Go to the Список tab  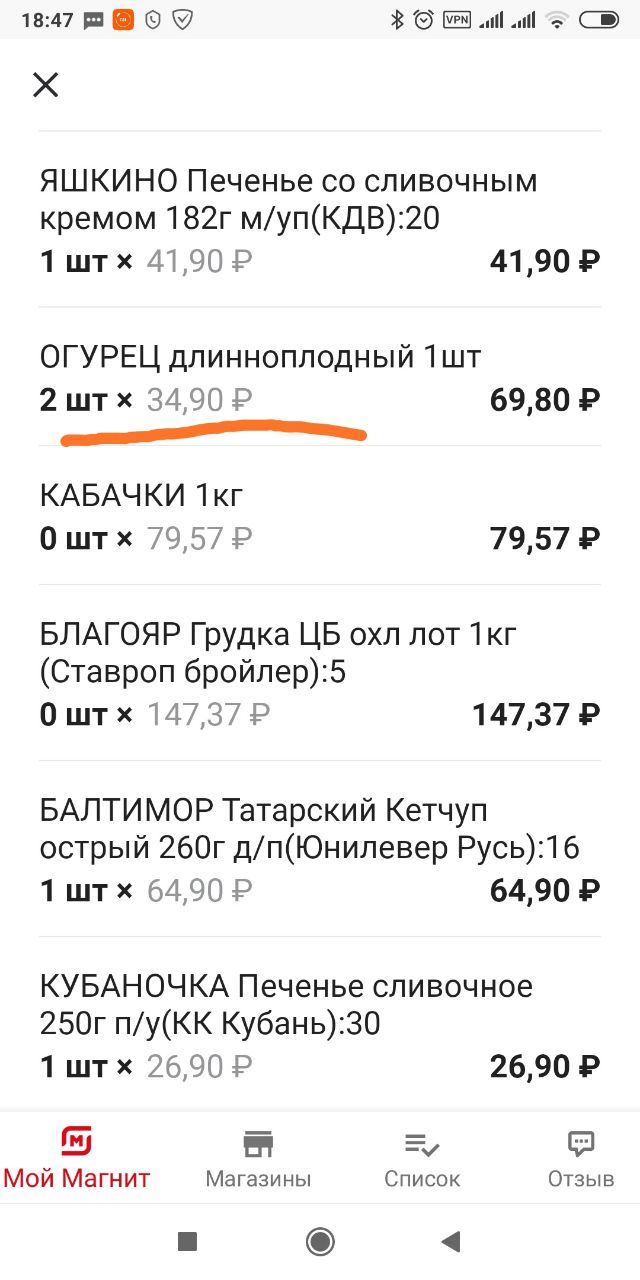tap(422, 1158)
